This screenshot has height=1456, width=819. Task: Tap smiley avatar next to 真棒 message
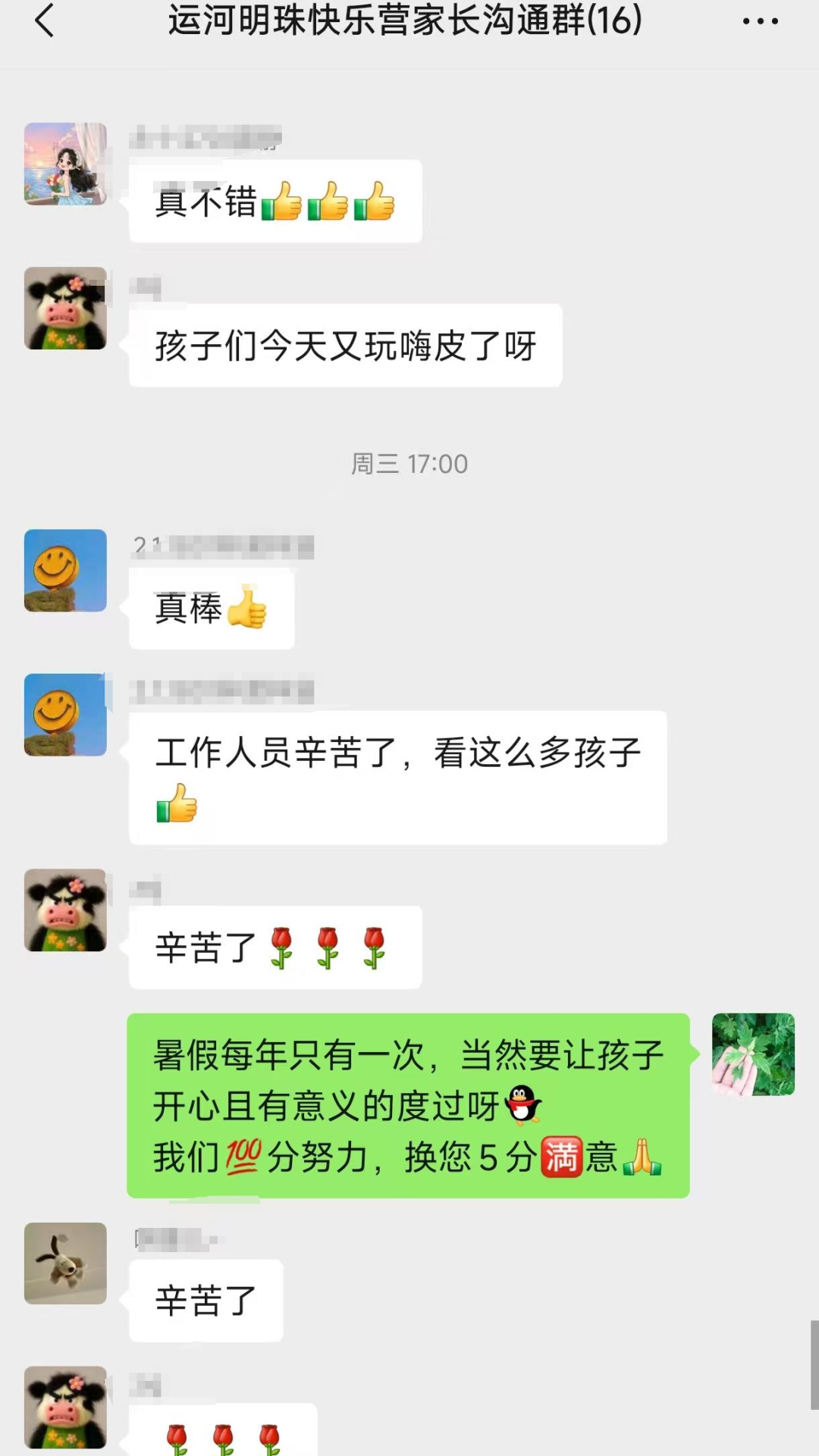(x=65, y=570)
